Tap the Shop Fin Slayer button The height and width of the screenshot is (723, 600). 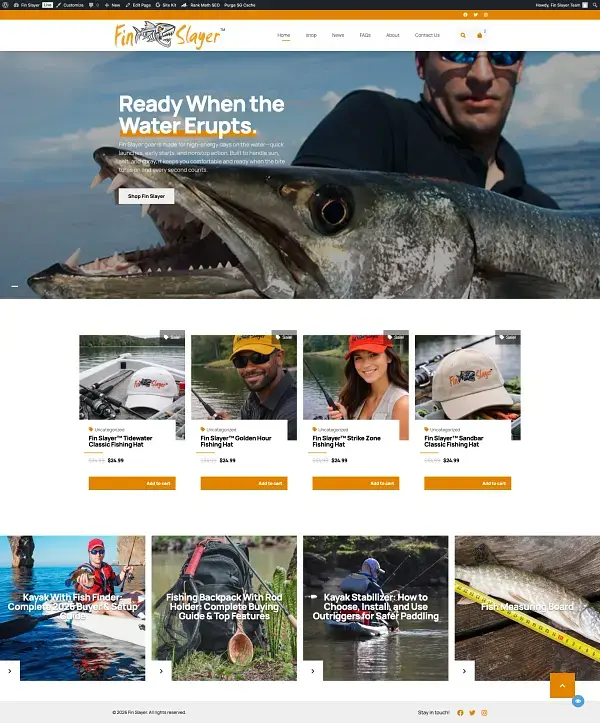(146, 196)
